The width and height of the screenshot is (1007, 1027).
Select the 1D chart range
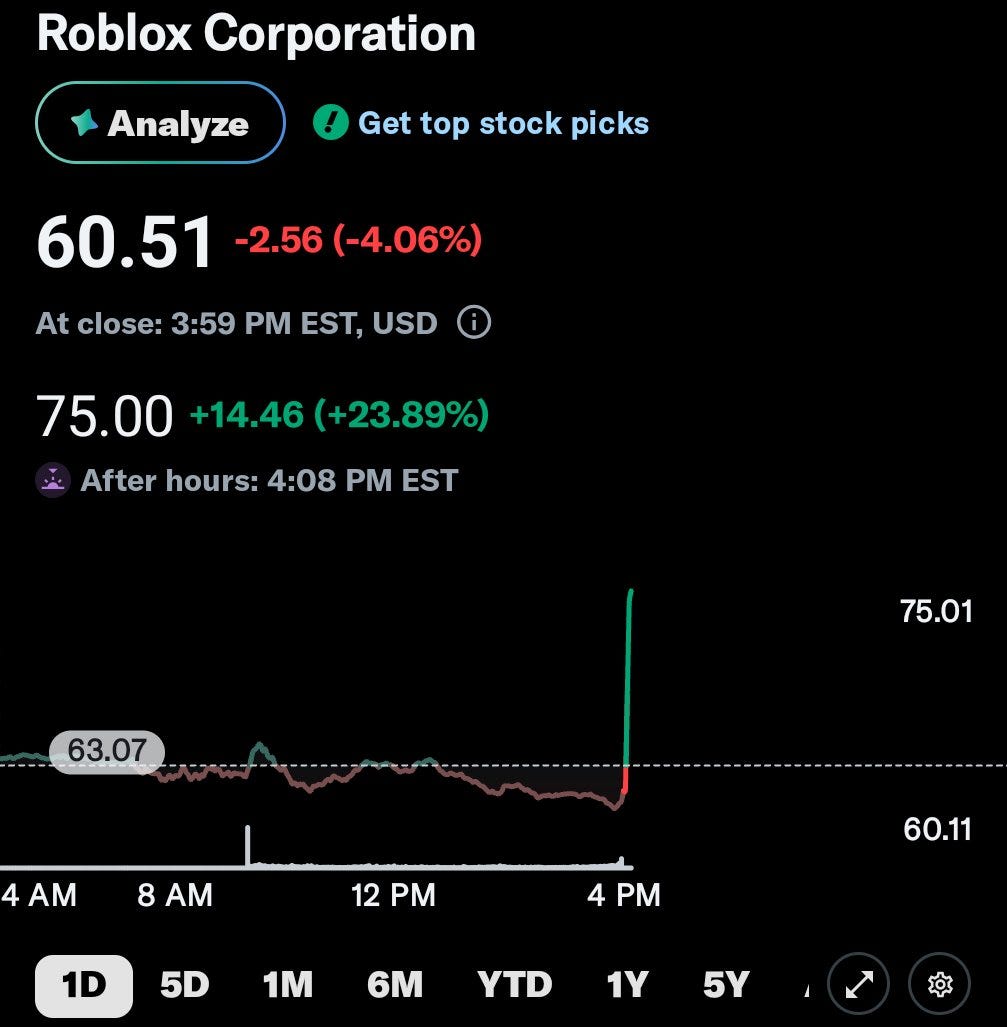pyautogui.click(x=84, y=985)
